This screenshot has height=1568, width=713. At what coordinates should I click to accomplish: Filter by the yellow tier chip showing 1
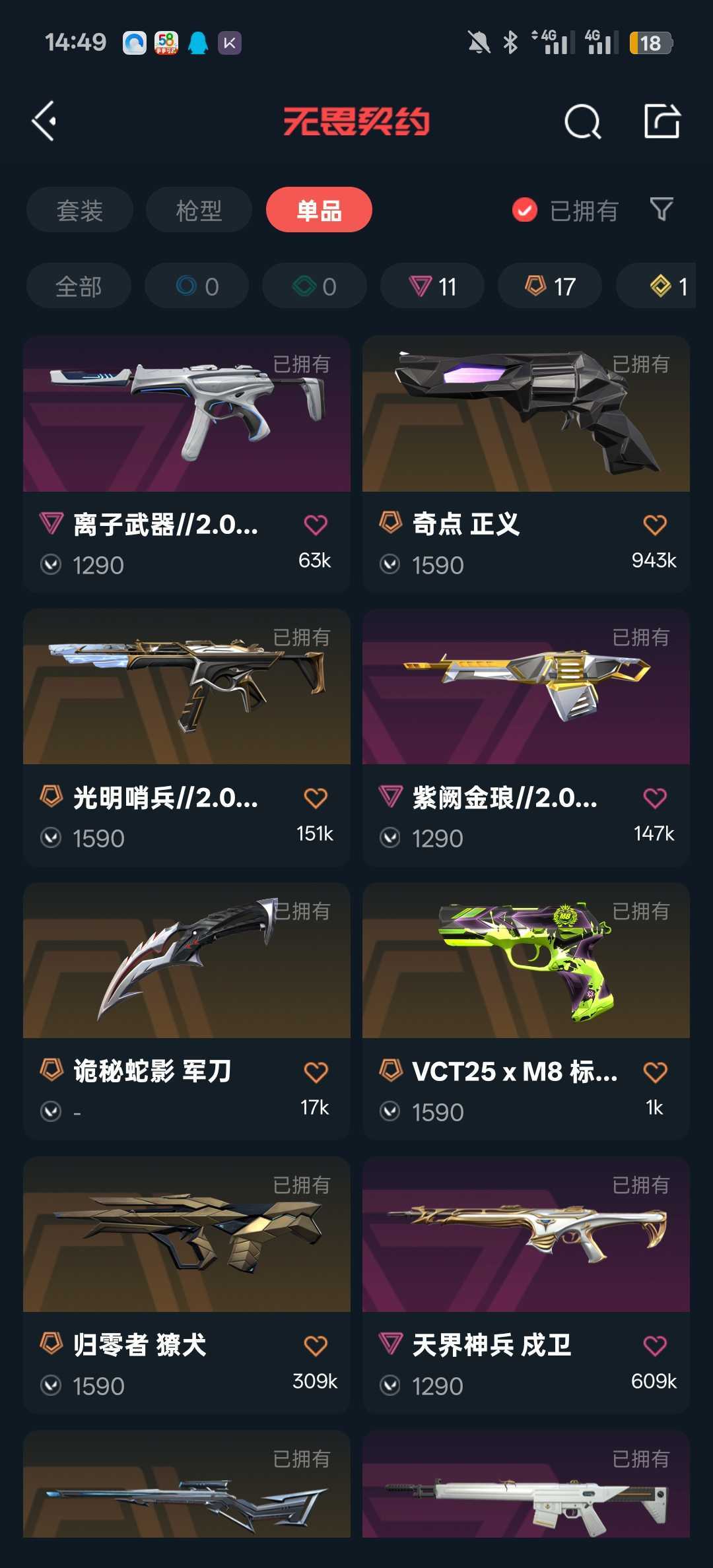656,286
